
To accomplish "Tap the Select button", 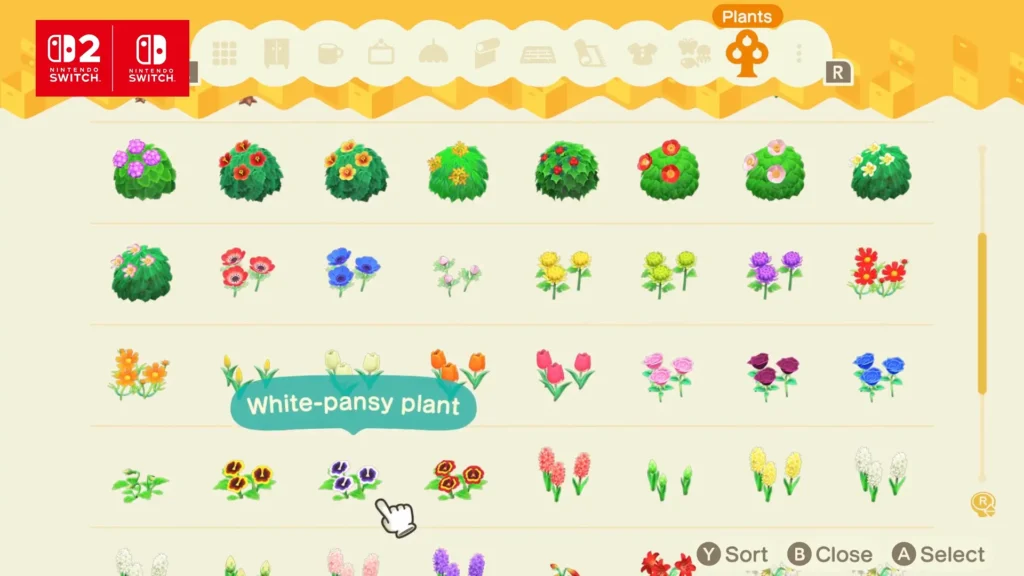I will point(939,554).
